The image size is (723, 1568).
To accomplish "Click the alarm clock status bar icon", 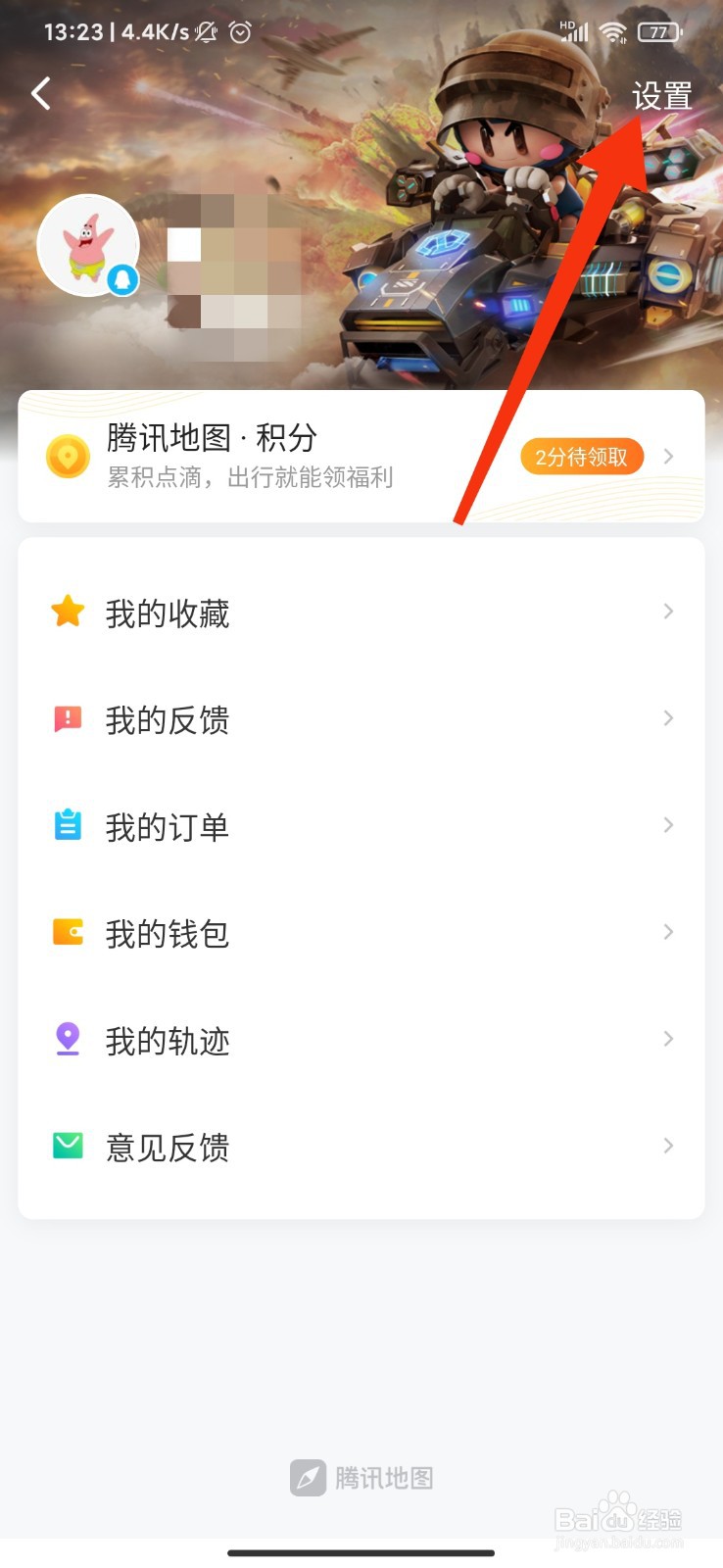I will pyautogui.click(x=241, y=32).
